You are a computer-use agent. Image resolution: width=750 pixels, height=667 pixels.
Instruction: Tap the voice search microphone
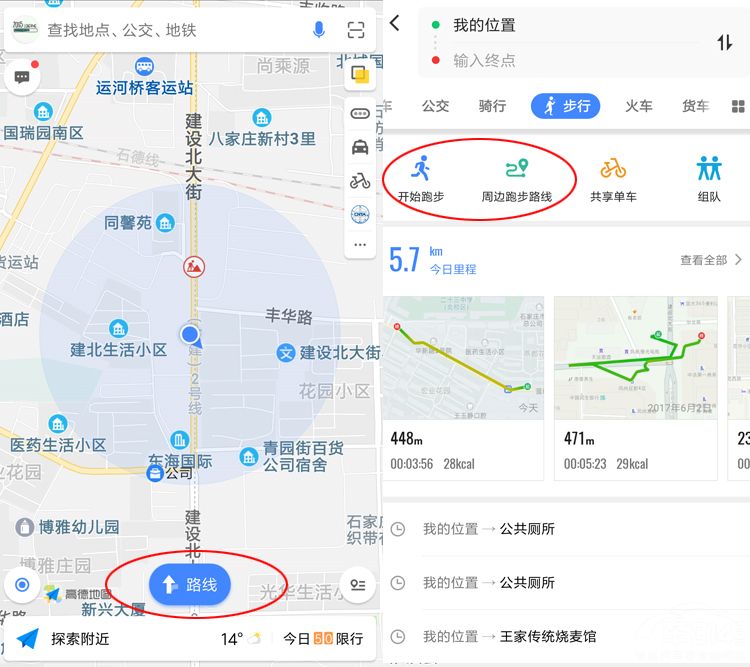point(319,30)
